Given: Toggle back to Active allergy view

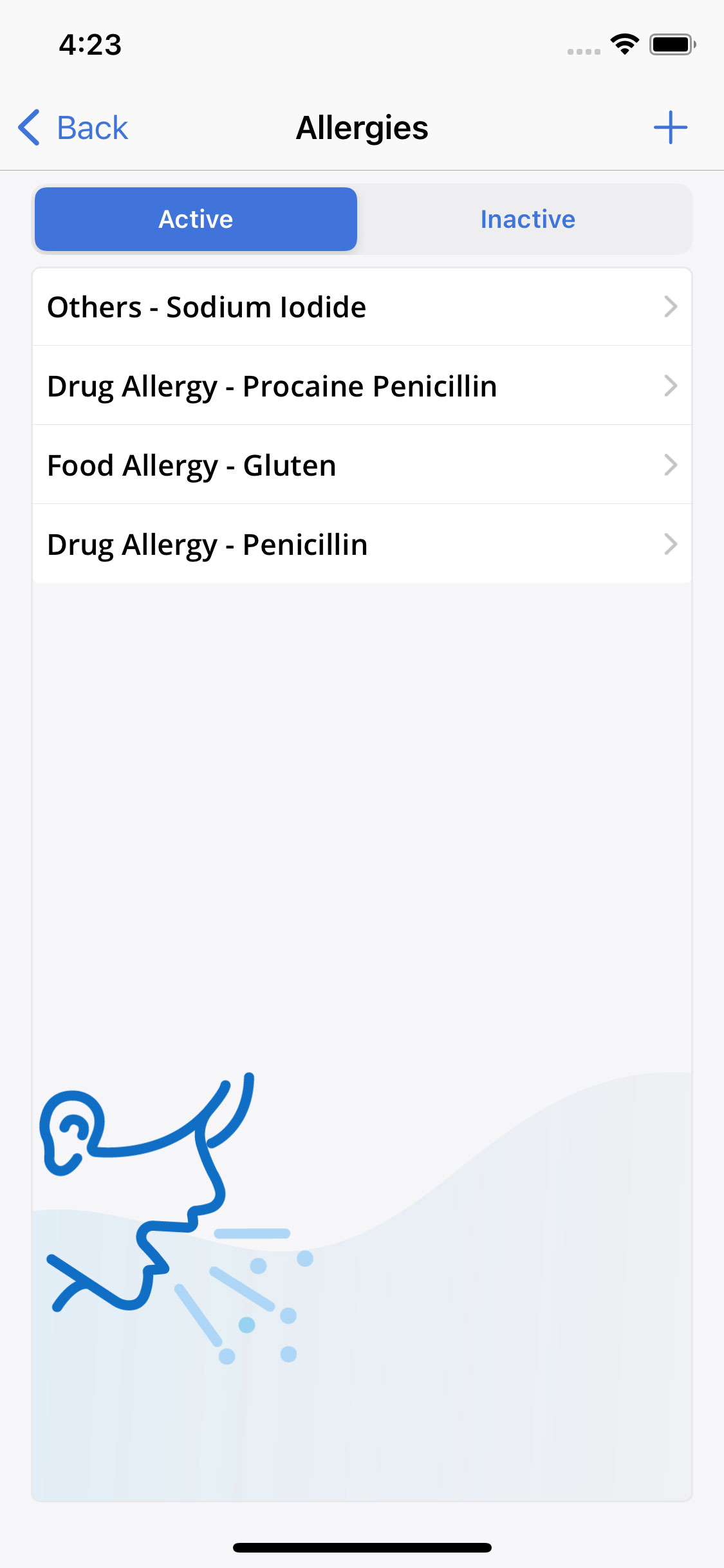Looking at the screenshot, I should (x=196, y=219).
